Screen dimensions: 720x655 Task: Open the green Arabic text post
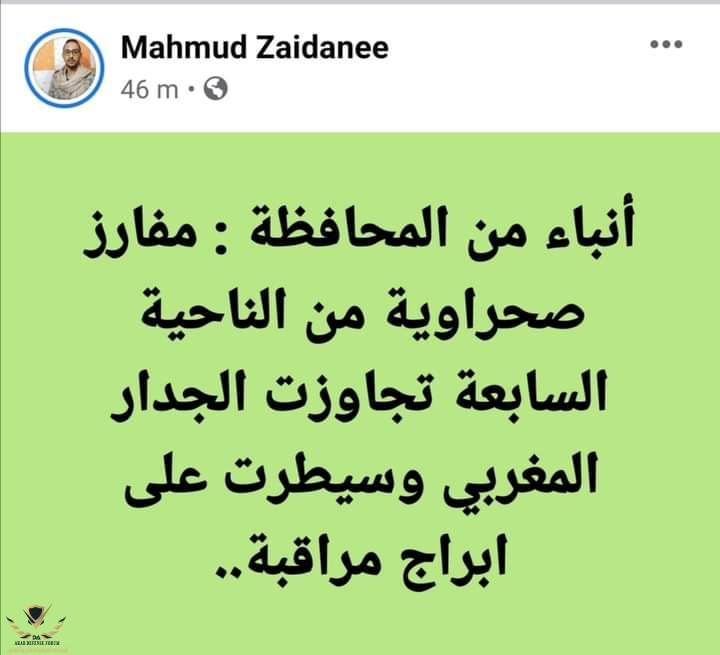coord(360,390)
